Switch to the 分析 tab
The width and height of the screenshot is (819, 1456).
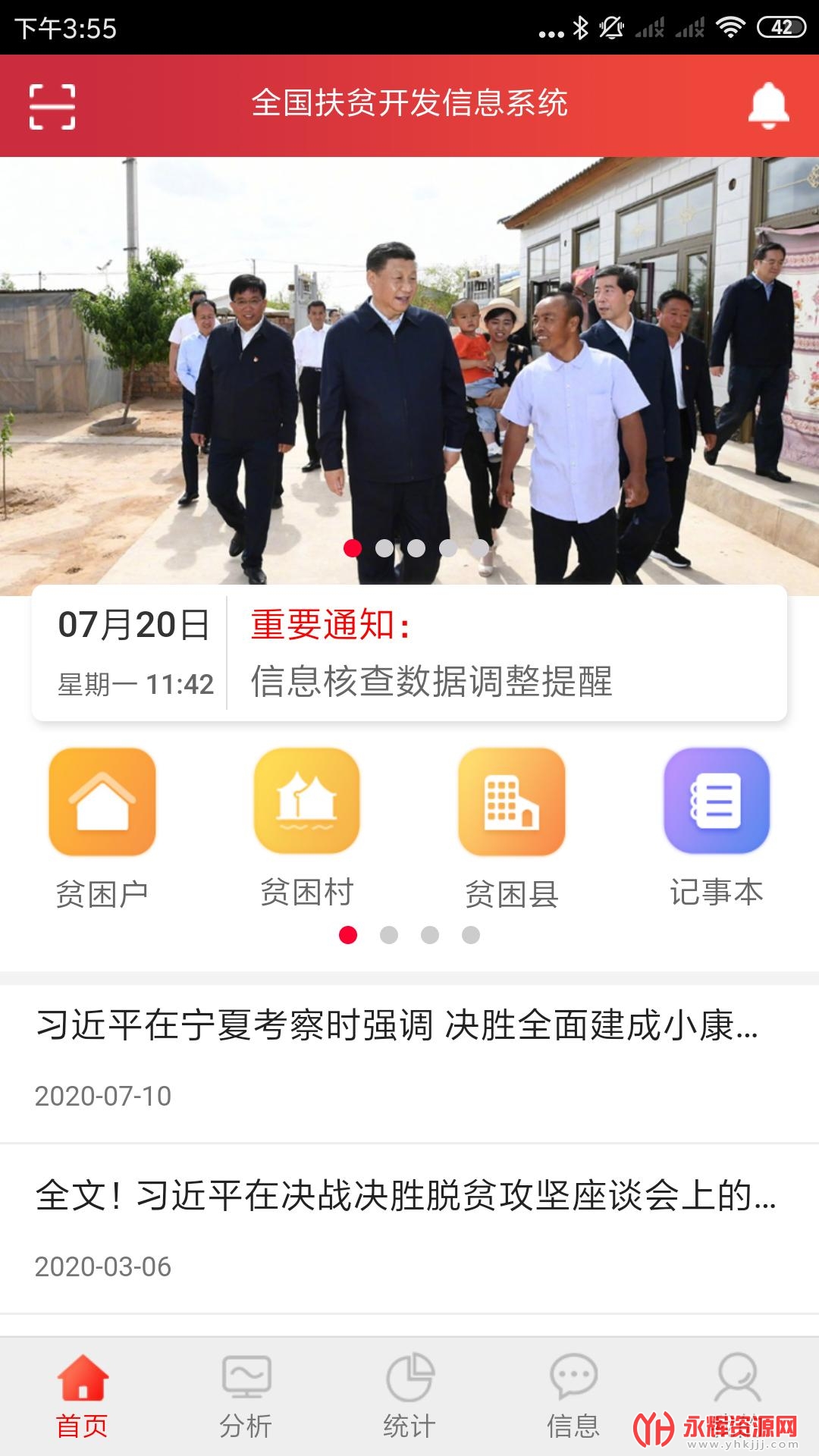pyautogui.click(x=246, y=1397)
